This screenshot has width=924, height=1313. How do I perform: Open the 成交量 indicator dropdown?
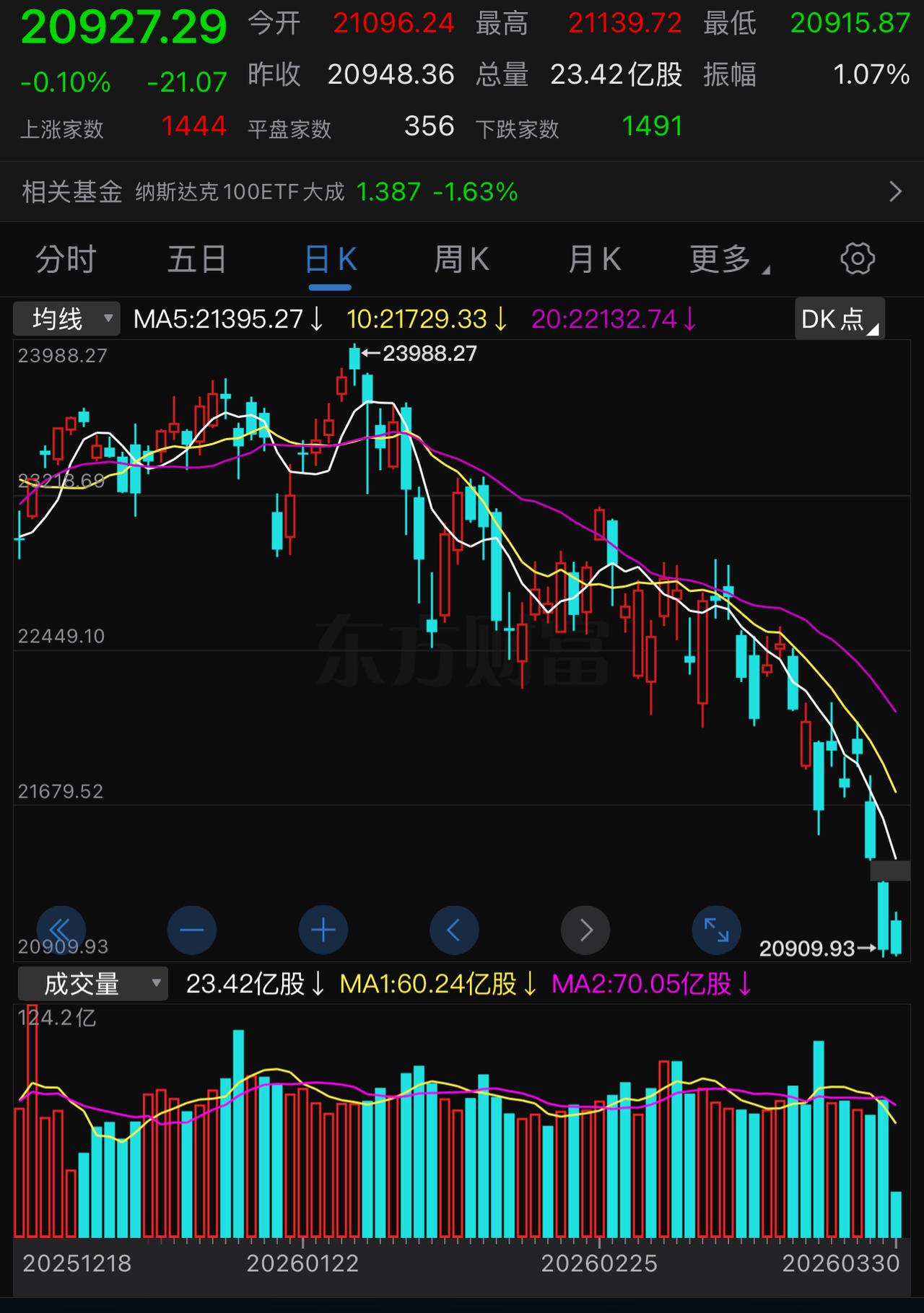pyautogui.click(x=92, y=983)
